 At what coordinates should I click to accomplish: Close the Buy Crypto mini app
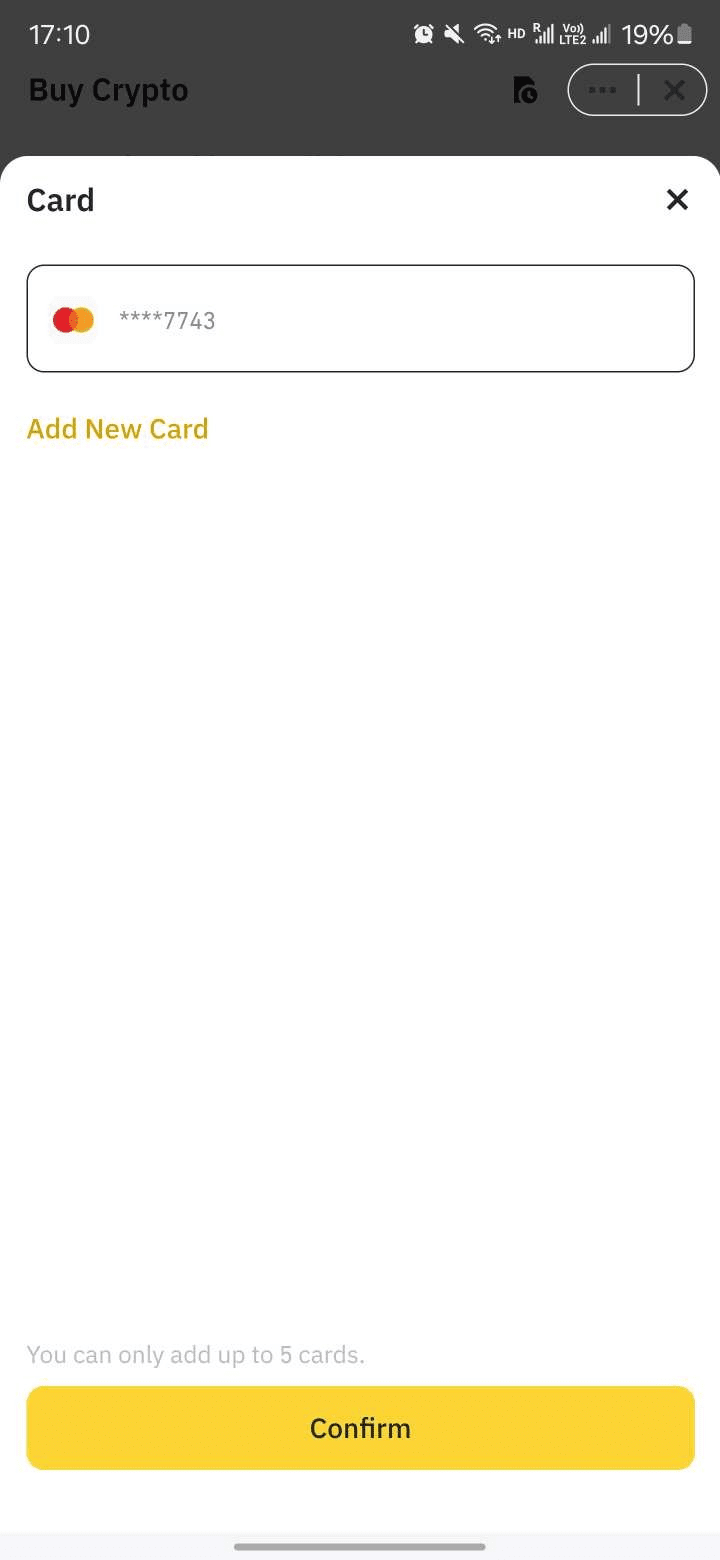click(674, 90)
